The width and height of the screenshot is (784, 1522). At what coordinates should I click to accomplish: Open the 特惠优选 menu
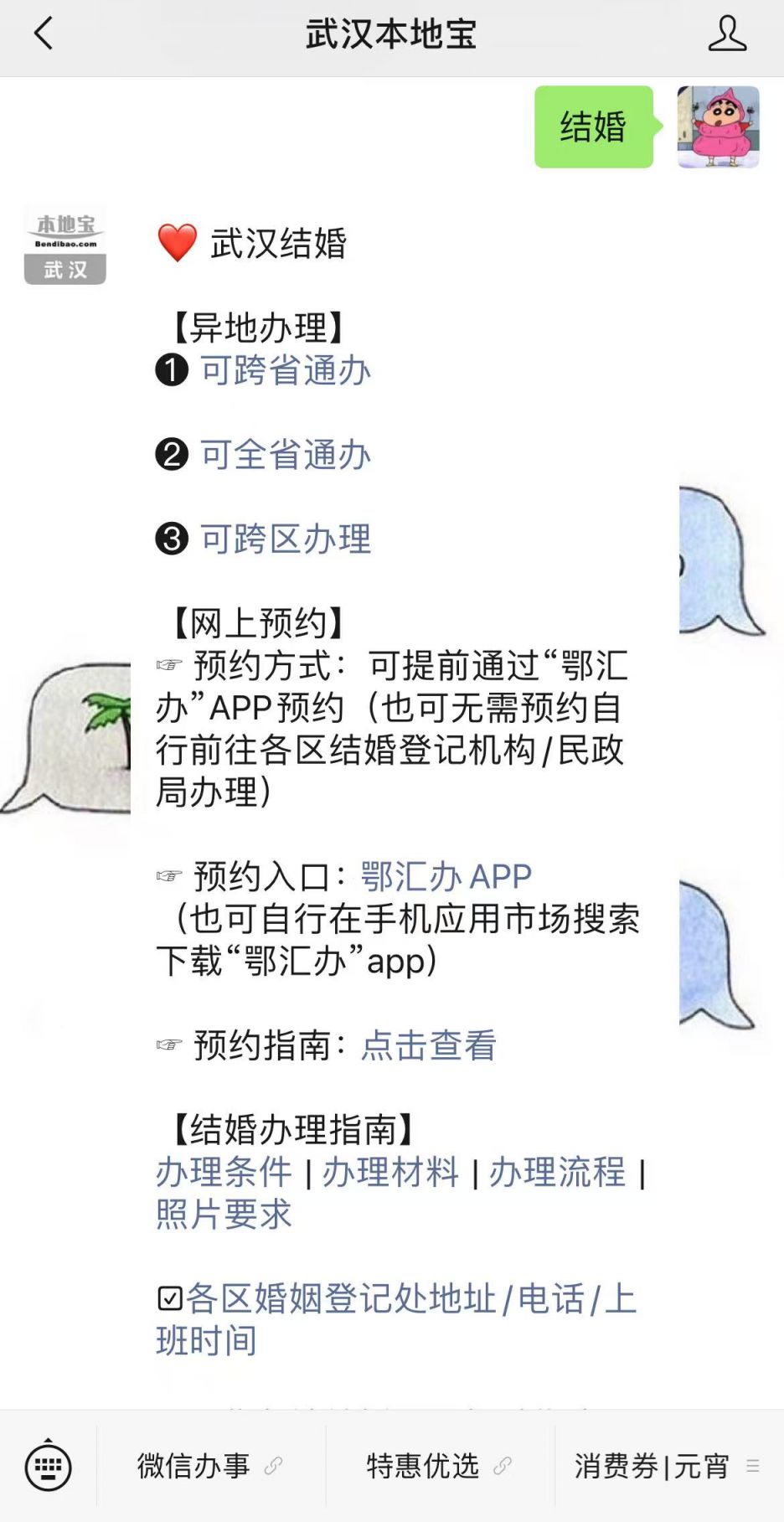[x=440, y=1466]
